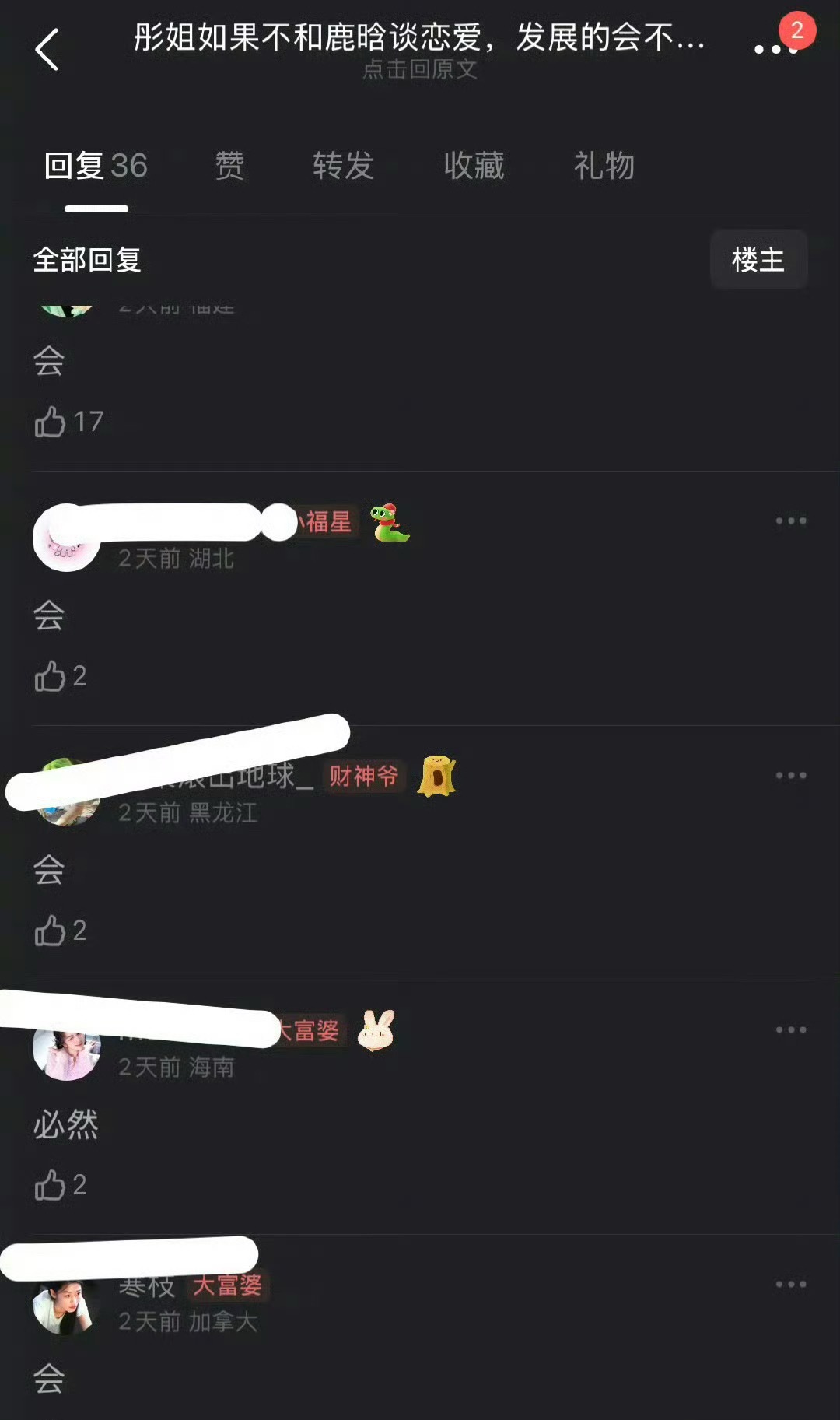Click the 财神爷 badge label
The width and height of the screenshot is (840, 1420).
point(362,776)
